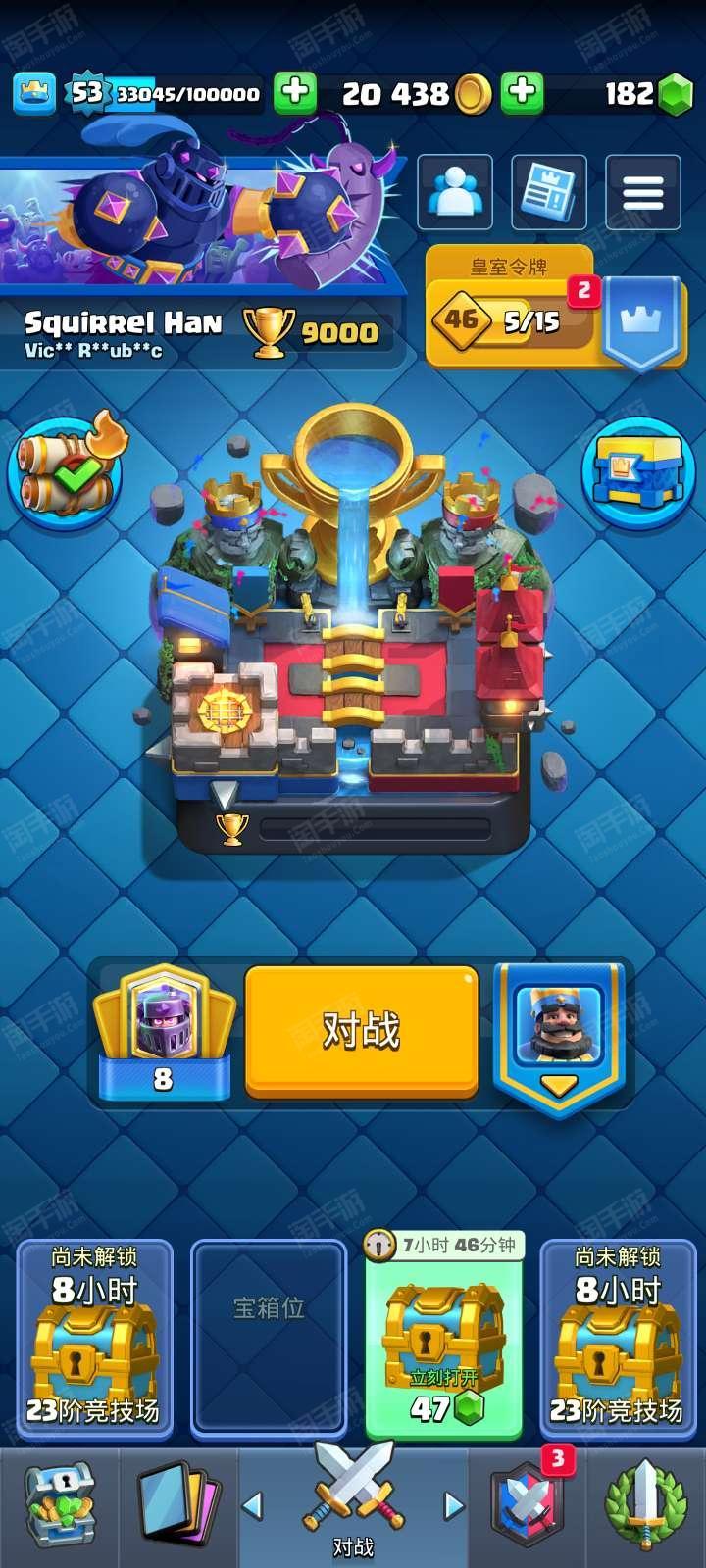Viewport: 706px width, 1568px height.
Task: Open the king level crown icon
Action: tap(34, 93)
